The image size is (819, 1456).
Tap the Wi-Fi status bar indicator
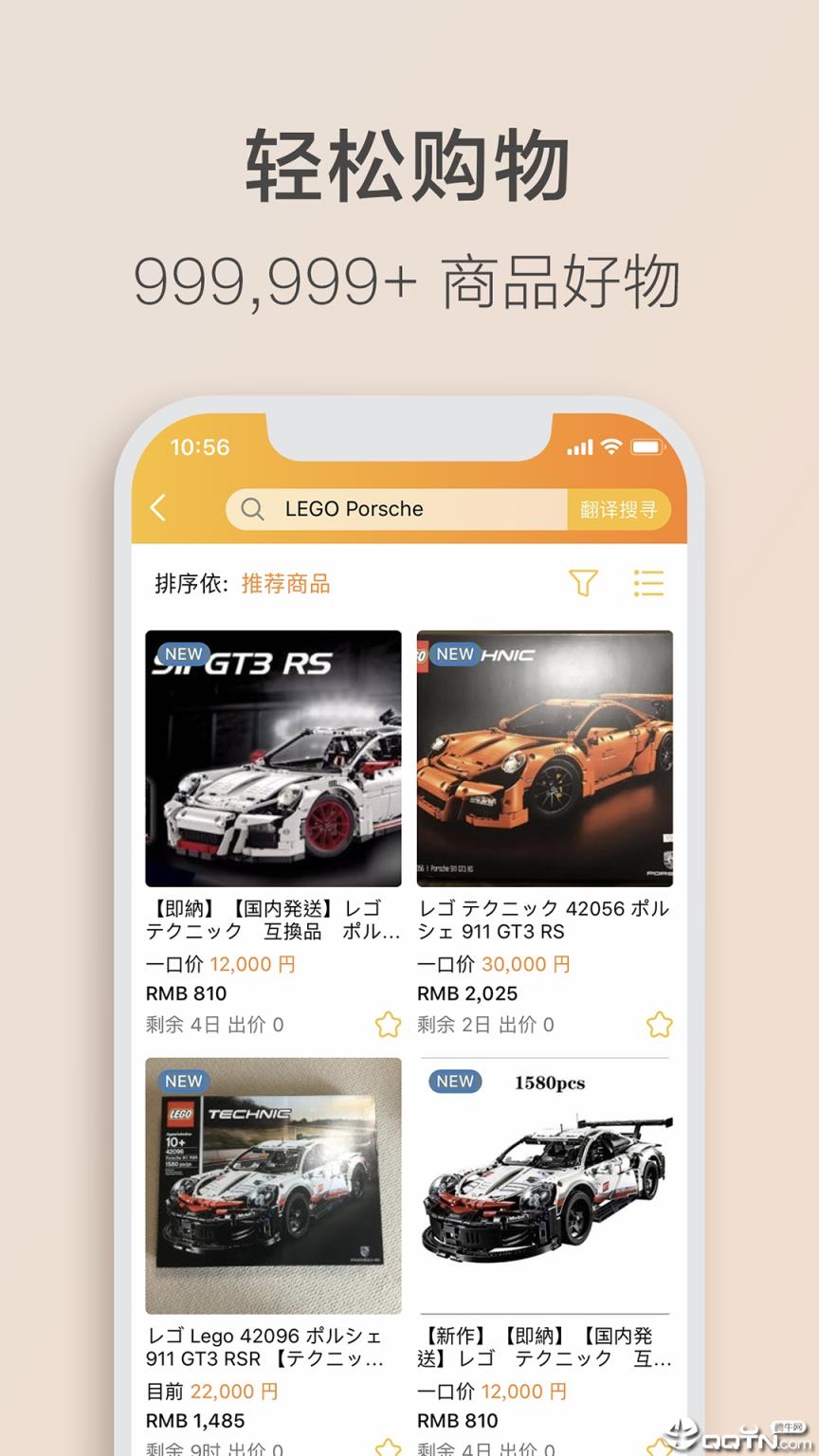pos(612,446)
